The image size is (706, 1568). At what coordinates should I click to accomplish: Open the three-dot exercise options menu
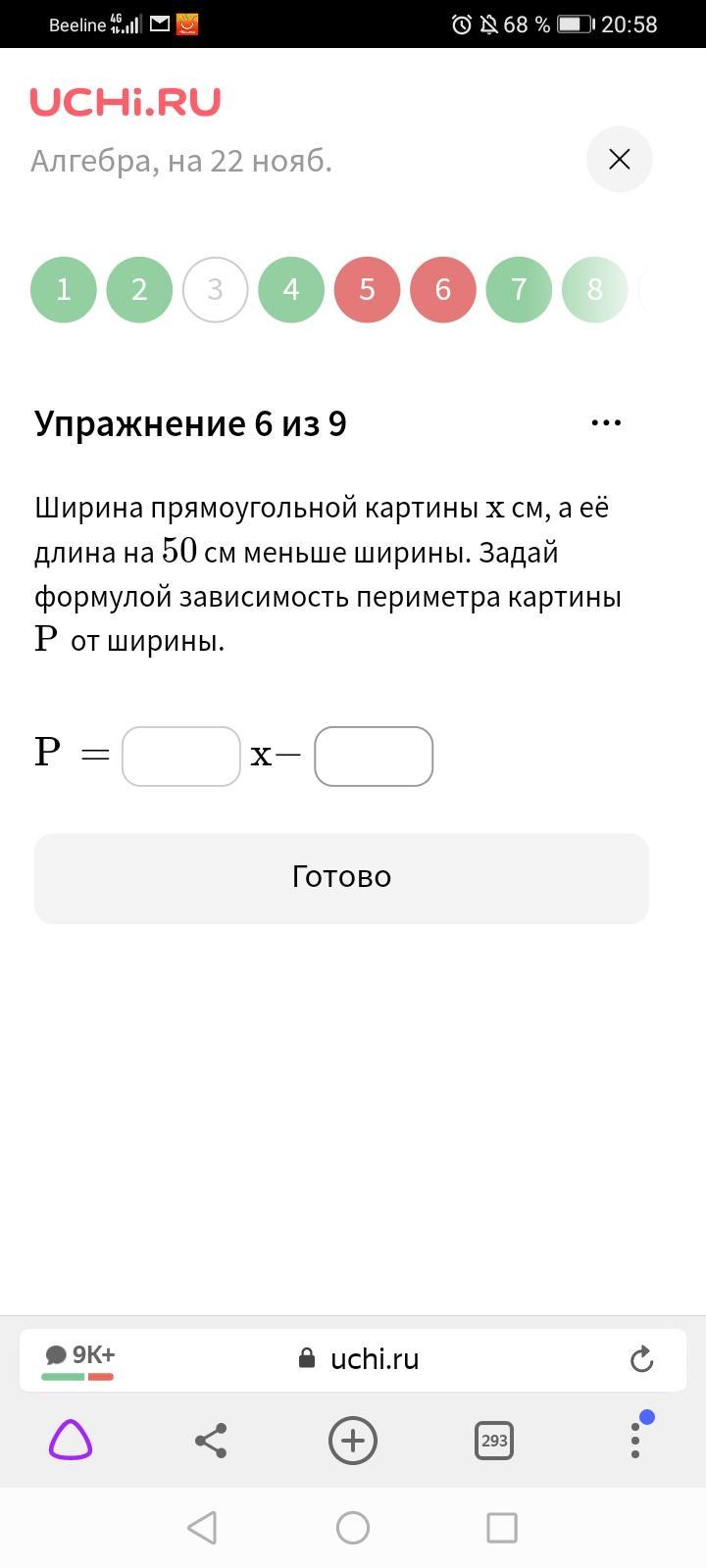(x=606, y=422)
